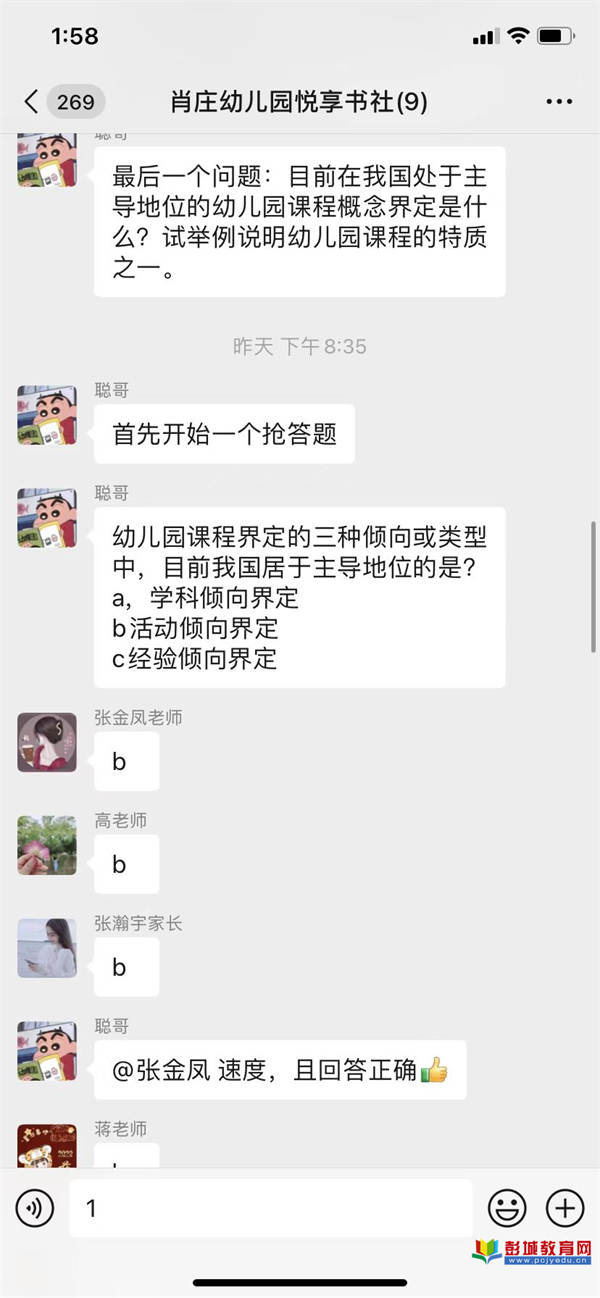Focus the message text field
600x1298 pixels.
[270, 1208]
